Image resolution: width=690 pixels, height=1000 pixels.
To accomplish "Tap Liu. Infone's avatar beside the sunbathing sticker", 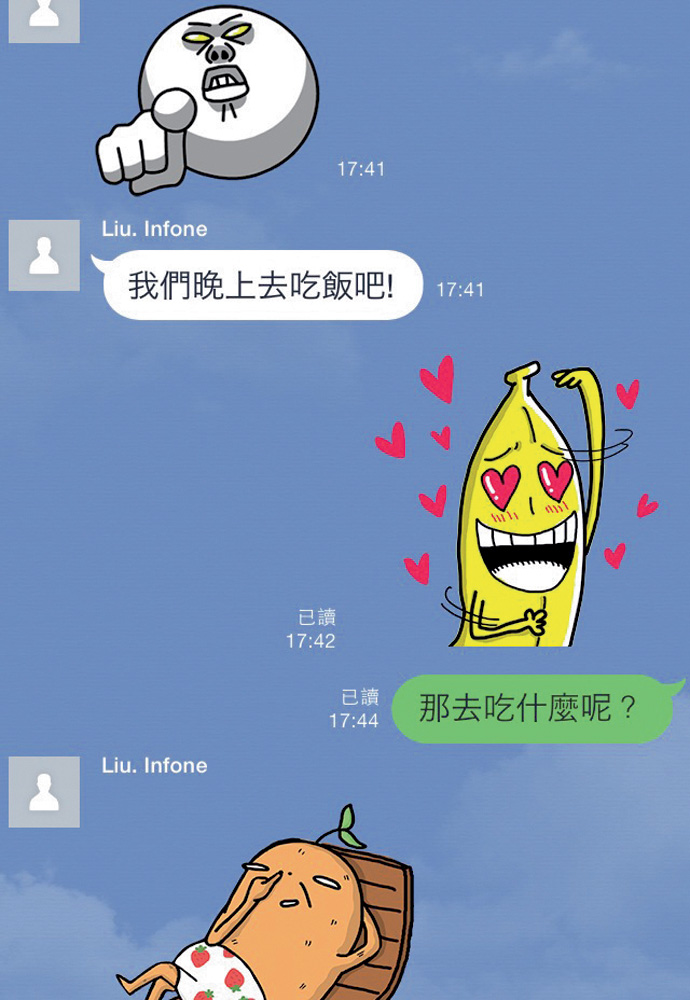I will pos(44,792).
